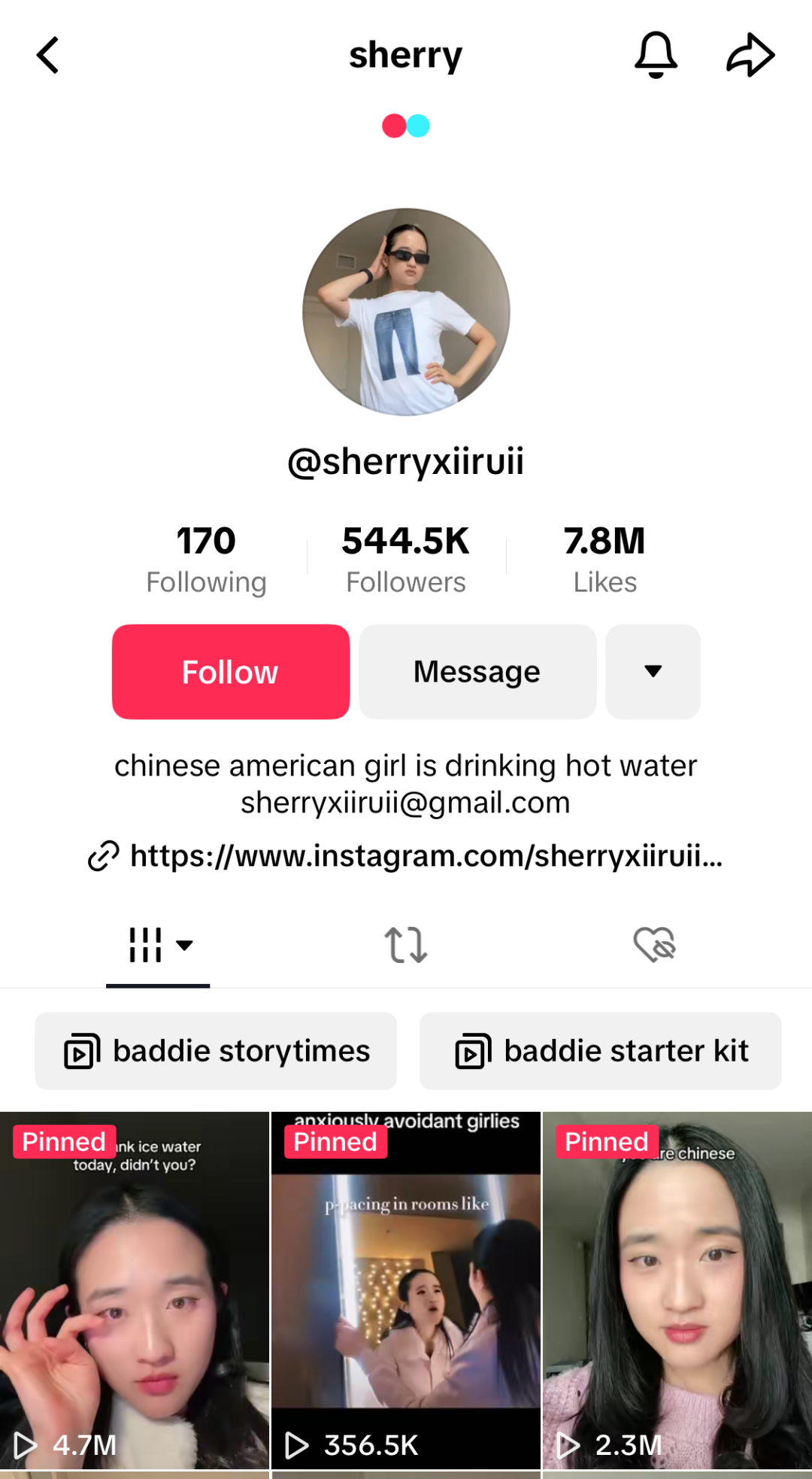Select the videos grid tab

pos(158,945)
